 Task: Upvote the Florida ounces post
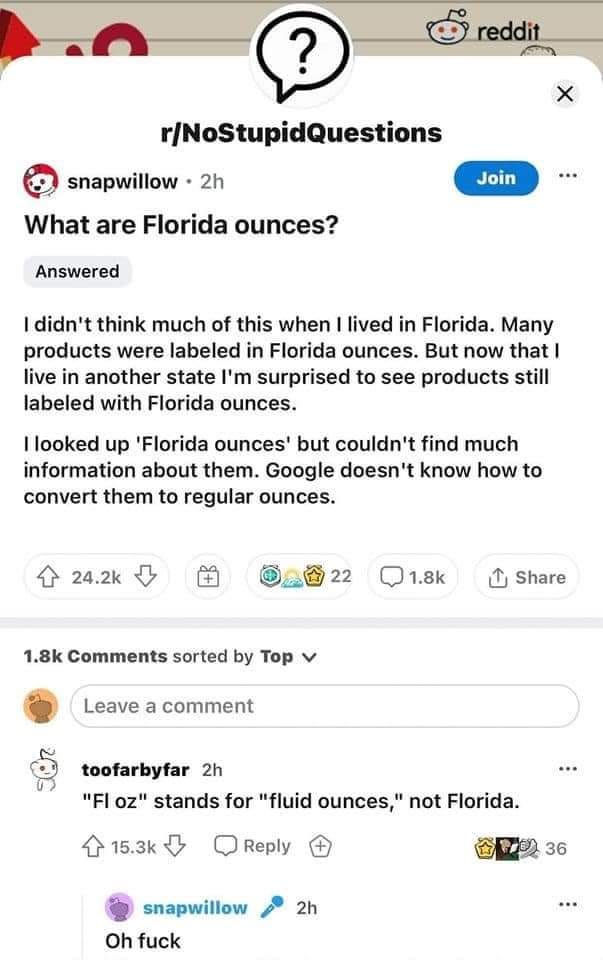(48, 577)
